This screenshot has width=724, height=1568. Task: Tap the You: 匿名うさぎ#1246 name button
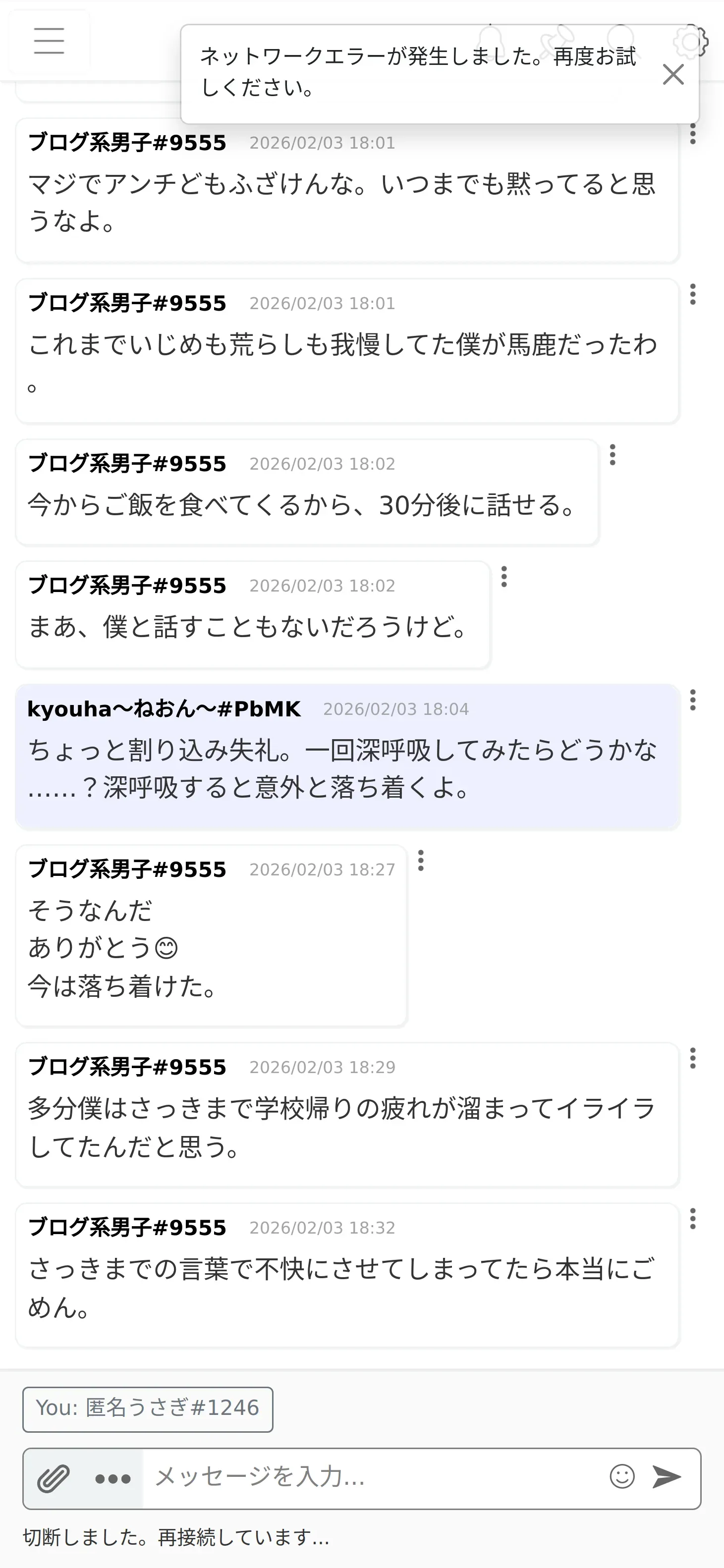(x=147, y=1408)
